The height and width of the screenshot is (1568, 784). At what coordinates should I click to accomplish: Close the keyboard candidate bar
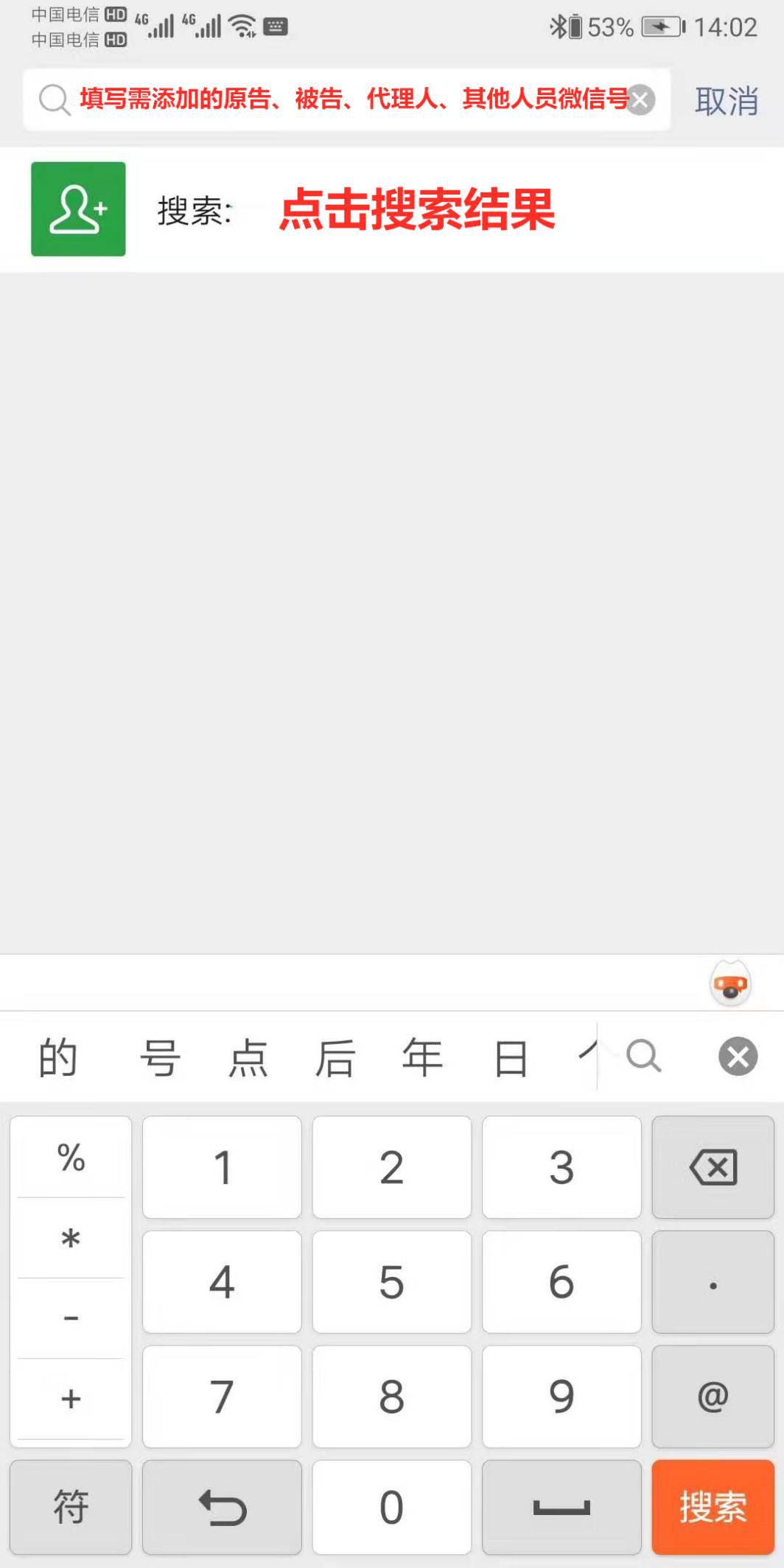coord(738,1057)
